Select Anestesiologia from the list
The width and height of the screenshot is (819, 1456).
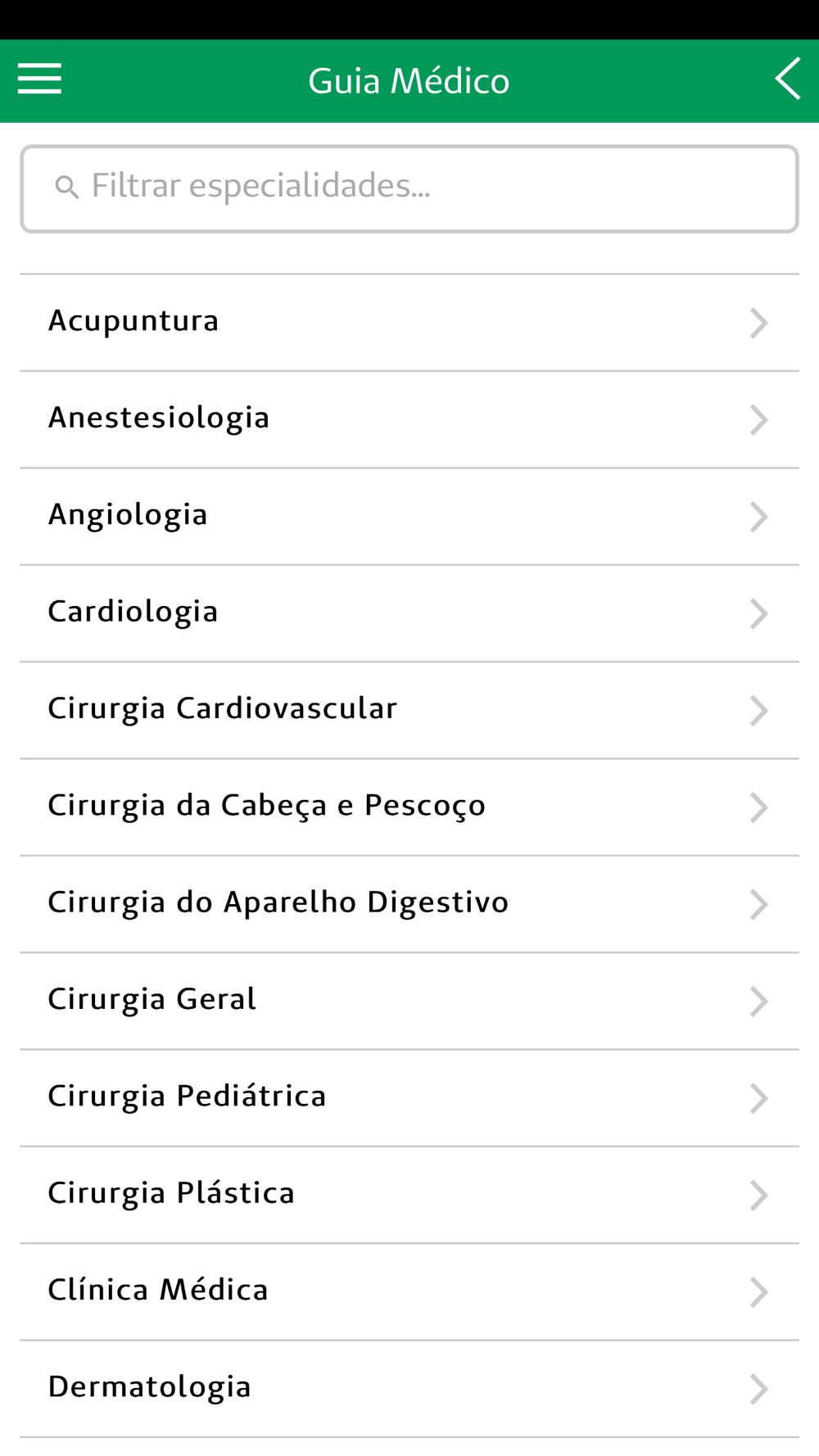[409, 418]
